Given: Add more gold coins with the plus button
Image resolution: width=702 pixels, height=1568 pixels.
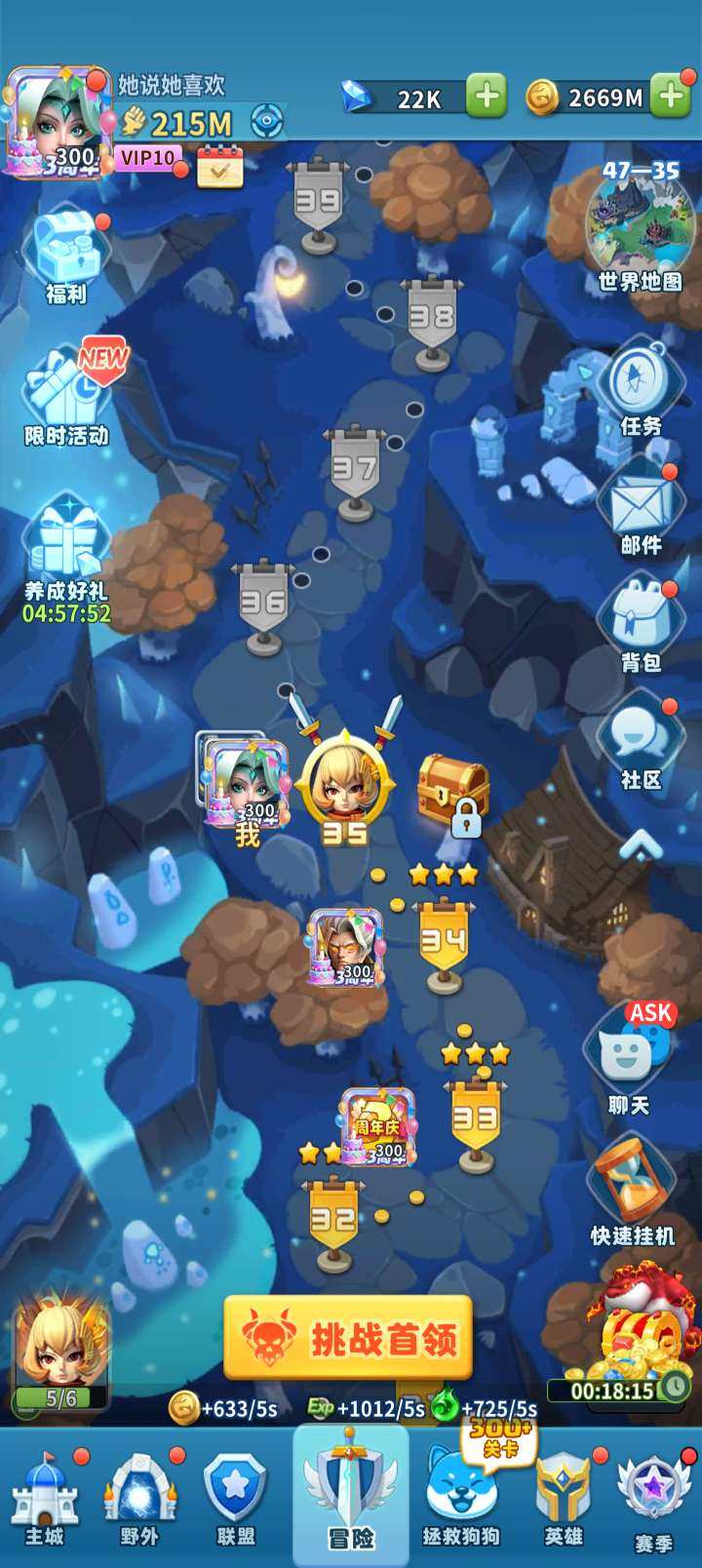Looking at the screenshot, I should [x=671, y=96].
